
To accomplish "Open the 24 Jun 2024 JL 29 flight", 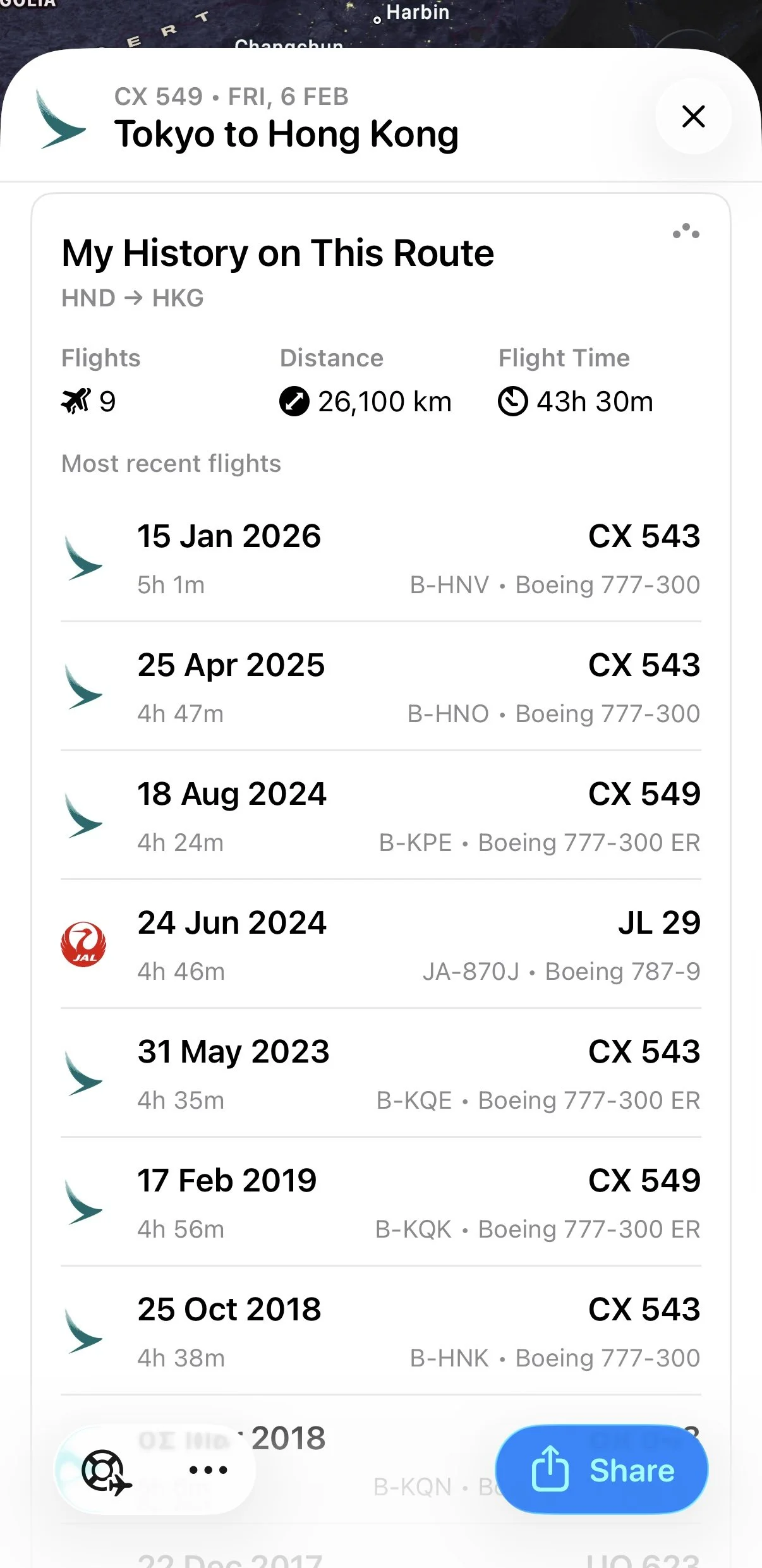I will coord(380,946).
